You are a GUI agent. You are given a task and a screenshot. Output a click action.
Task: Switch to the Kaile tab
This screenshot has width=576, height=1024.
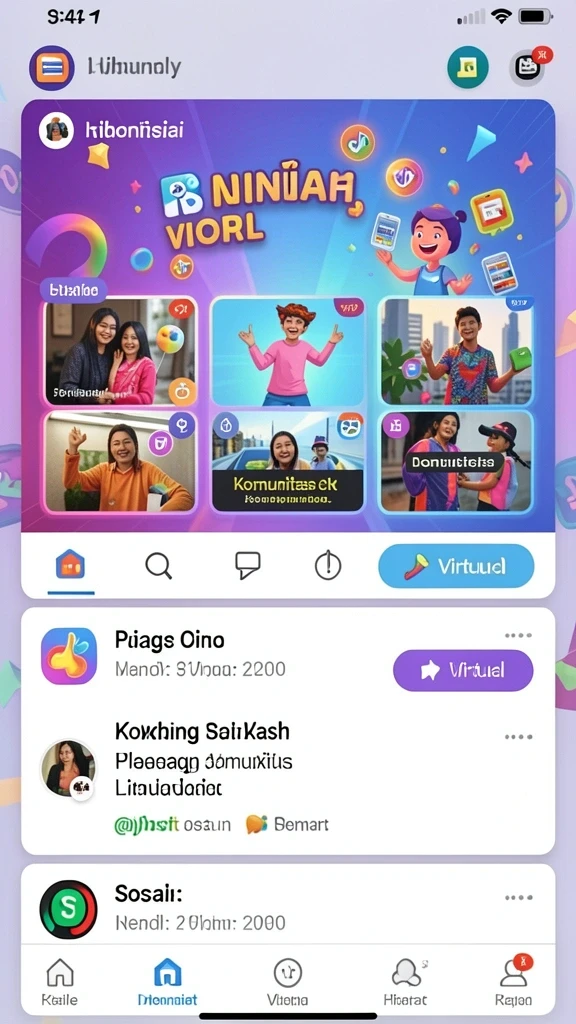(x=59, y=981)
